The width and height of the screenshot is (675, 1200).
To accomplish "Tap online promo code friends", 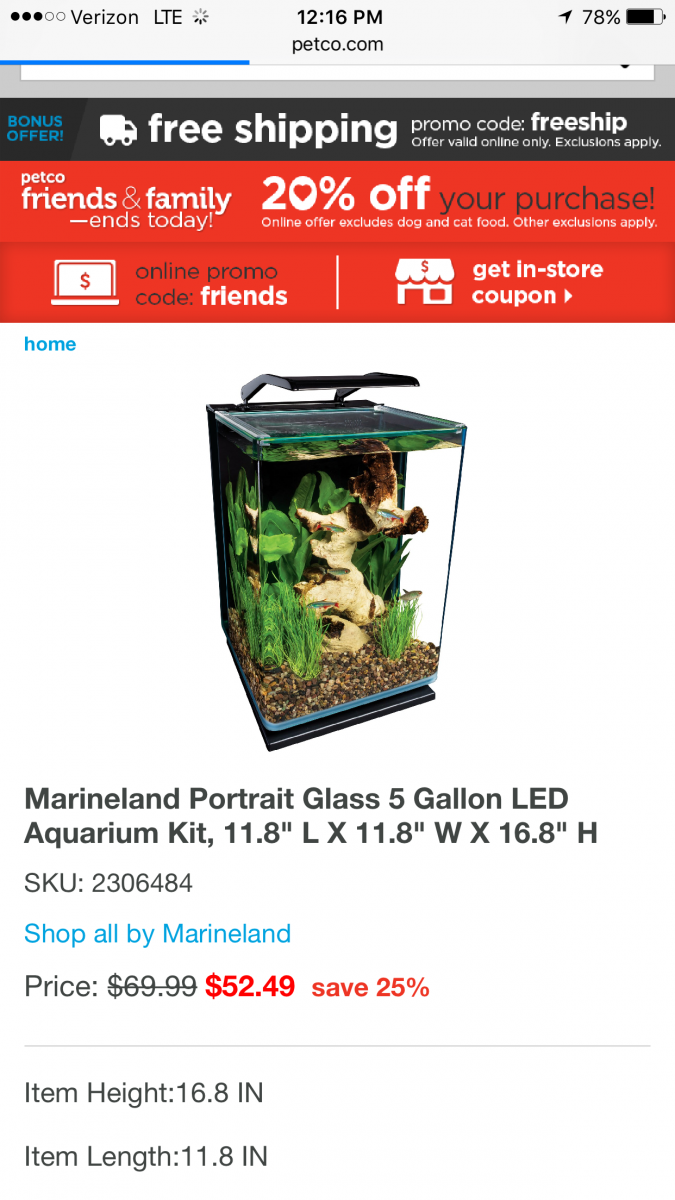I will pos(170,283).
